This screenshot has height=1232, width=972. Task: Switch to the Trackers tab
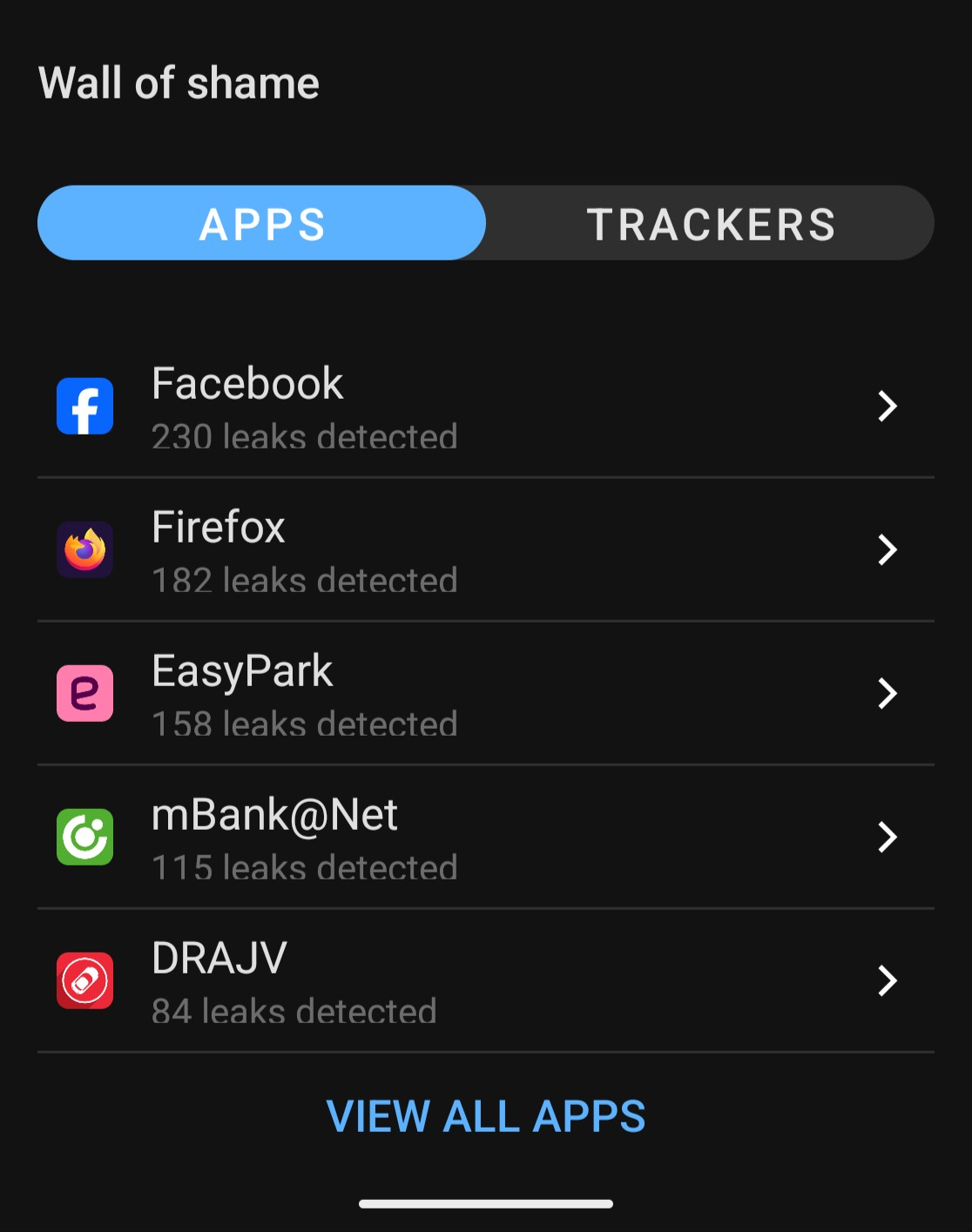pyautogui.click(x=710, y=224)
